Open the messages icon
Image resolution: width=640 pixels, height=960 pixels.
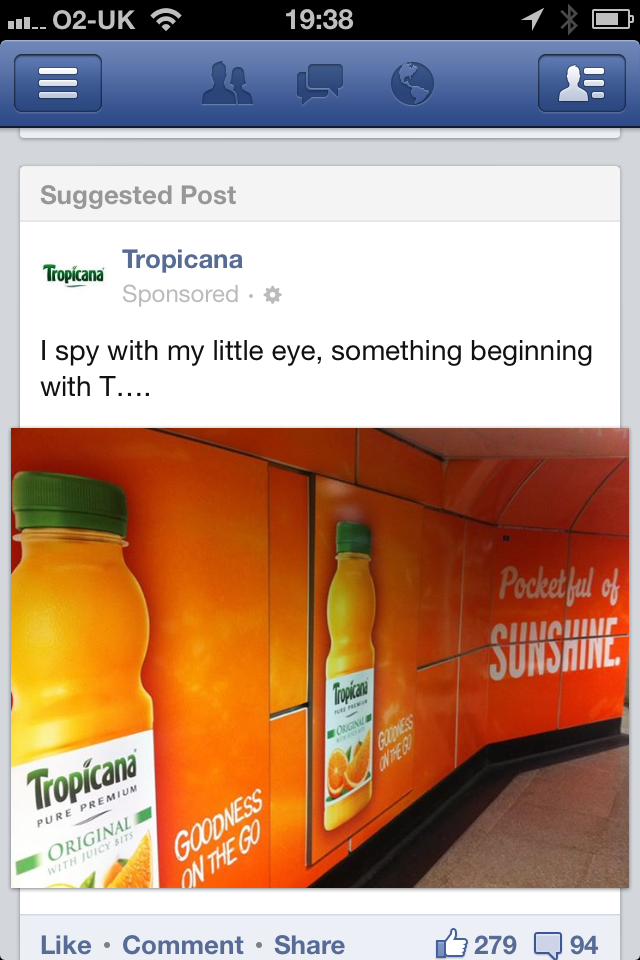(x=320, y=83)
